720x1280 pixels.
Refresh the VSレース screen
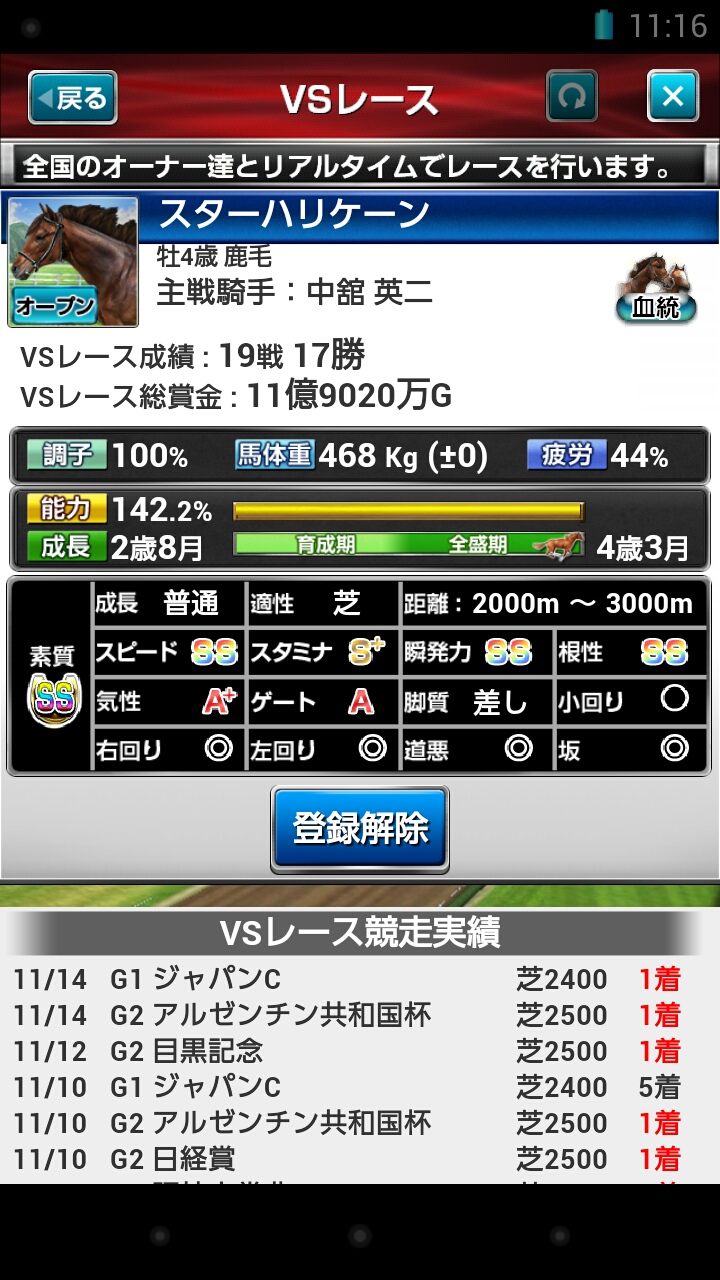click(x=572, y=97)
